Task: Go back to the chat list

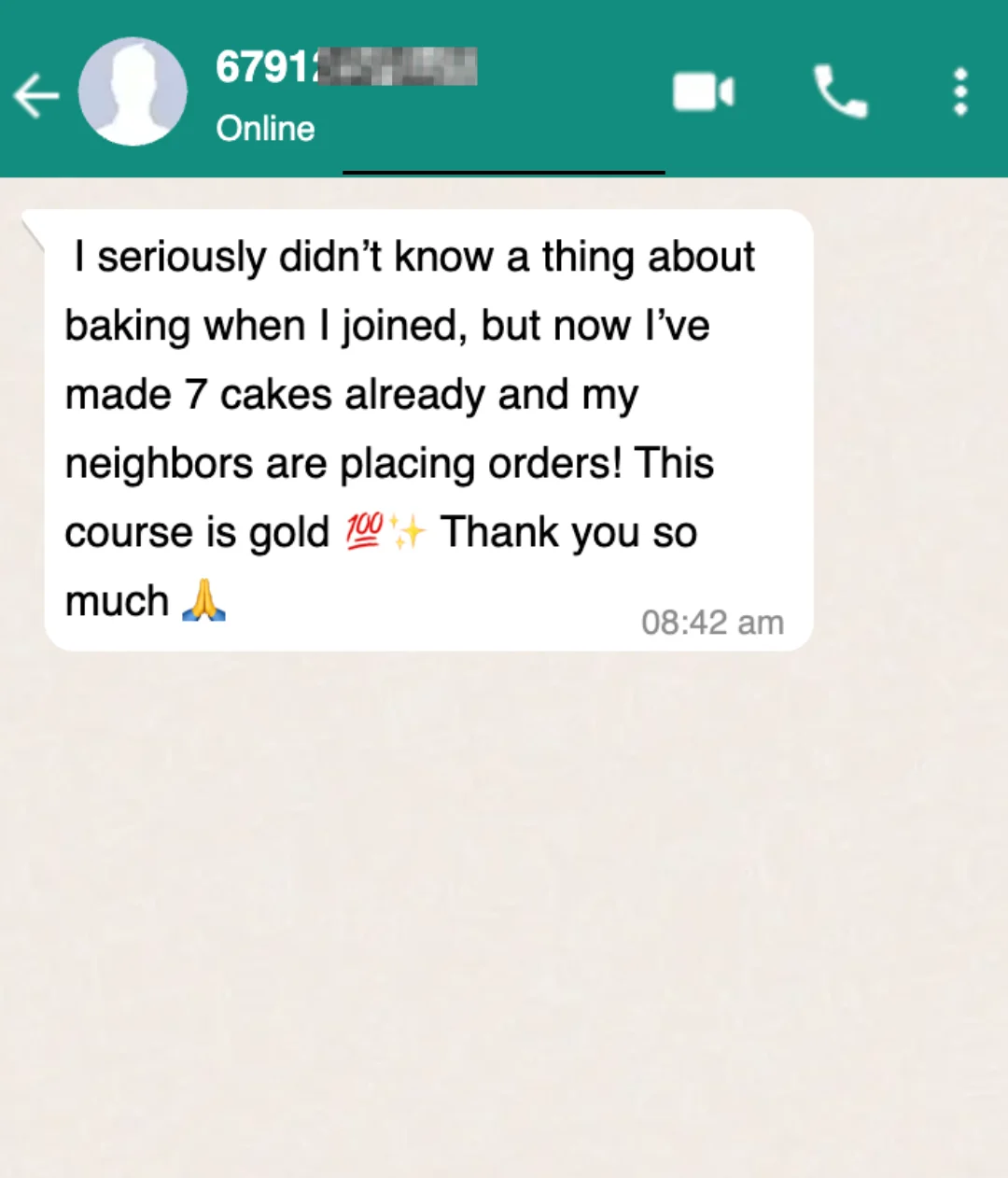Action: pyautogui.click(x=36, y=95)
